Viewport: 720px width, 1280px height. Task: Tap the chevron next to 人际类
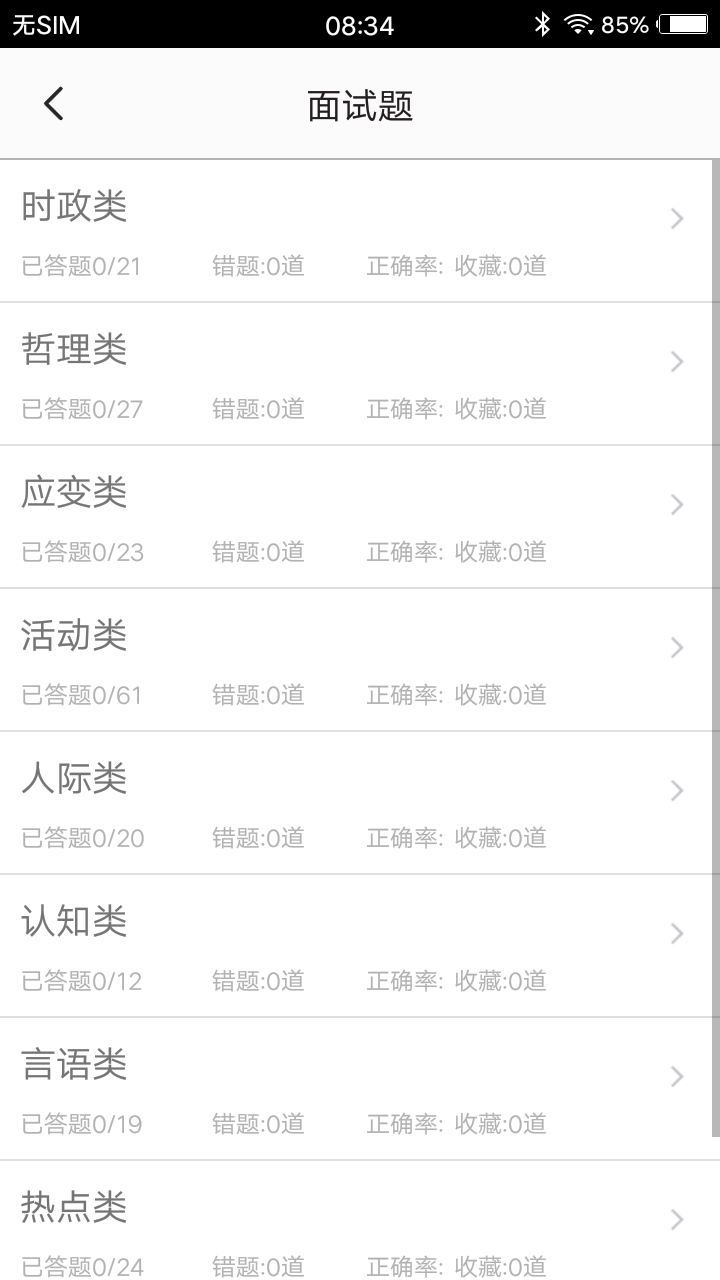(677, 790)
